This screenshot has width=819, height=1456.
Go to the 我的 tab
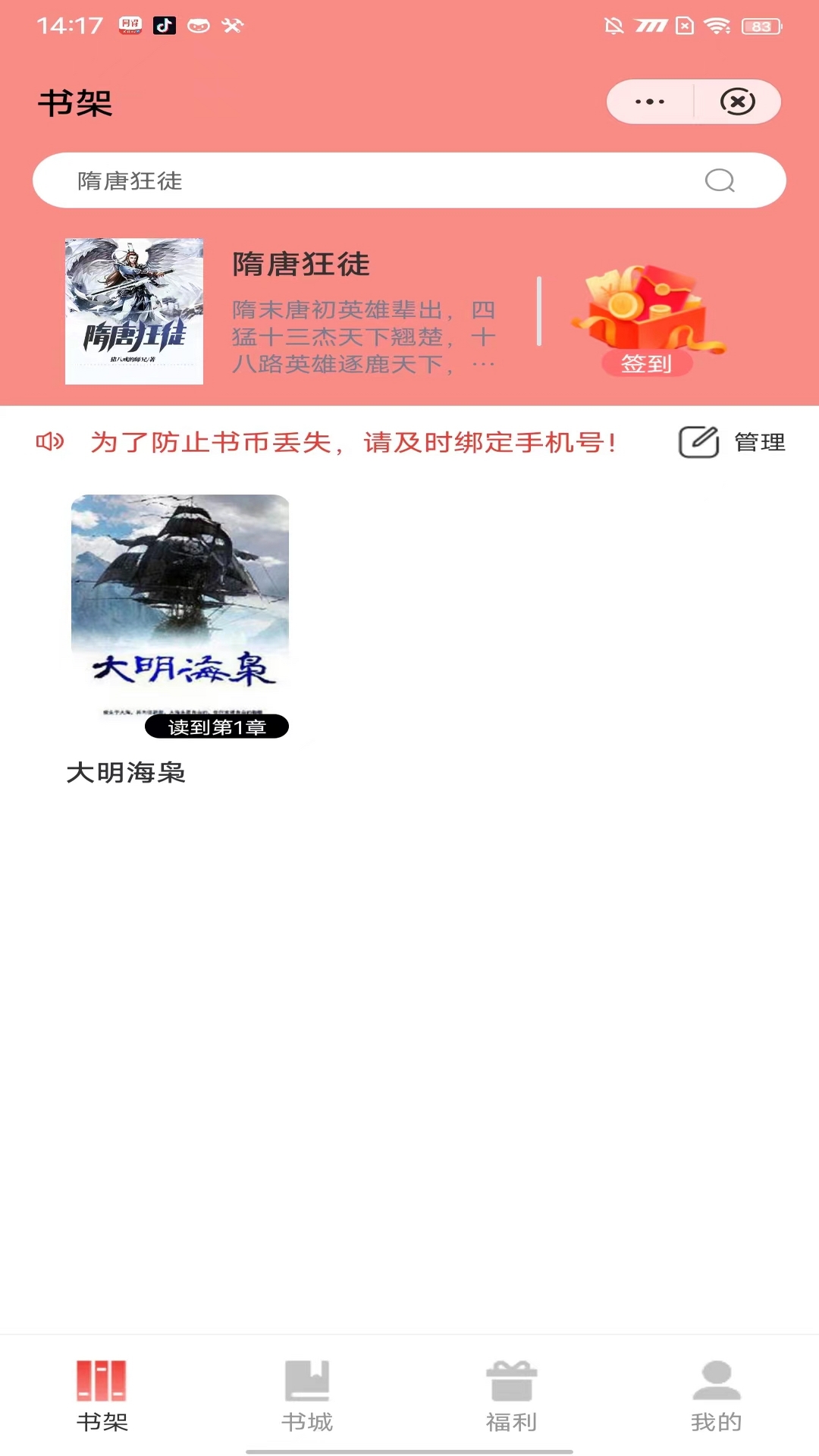click(x=716, y=1395)
